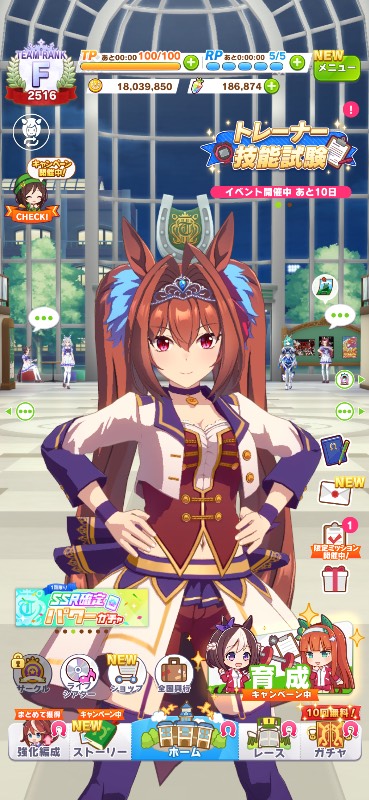
Task: Tap the plus button beside RP gauge
Action: pyautogui.click(x=297, y=63)
